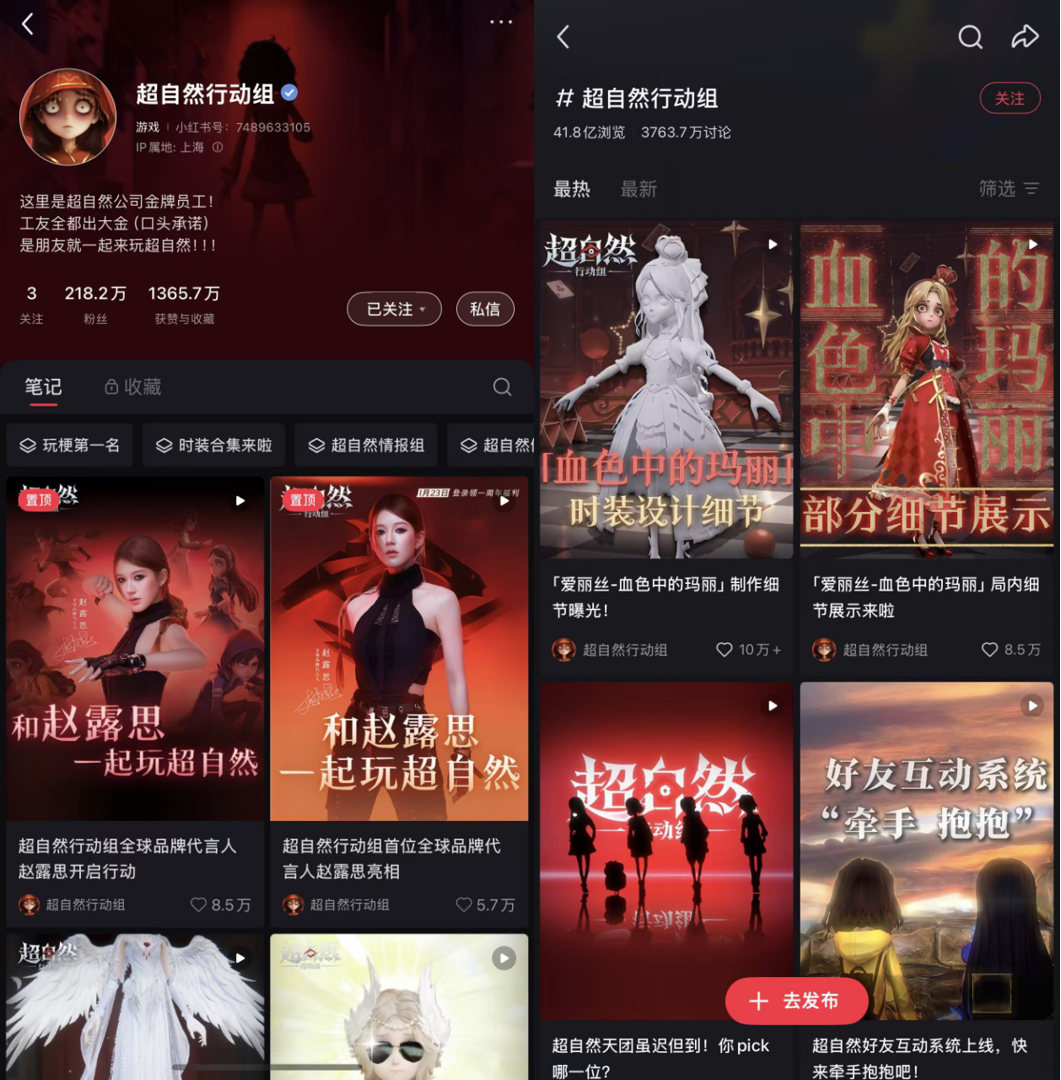
Task: Select the 玩梗第一名 collection chip
Action: [70, 445]
